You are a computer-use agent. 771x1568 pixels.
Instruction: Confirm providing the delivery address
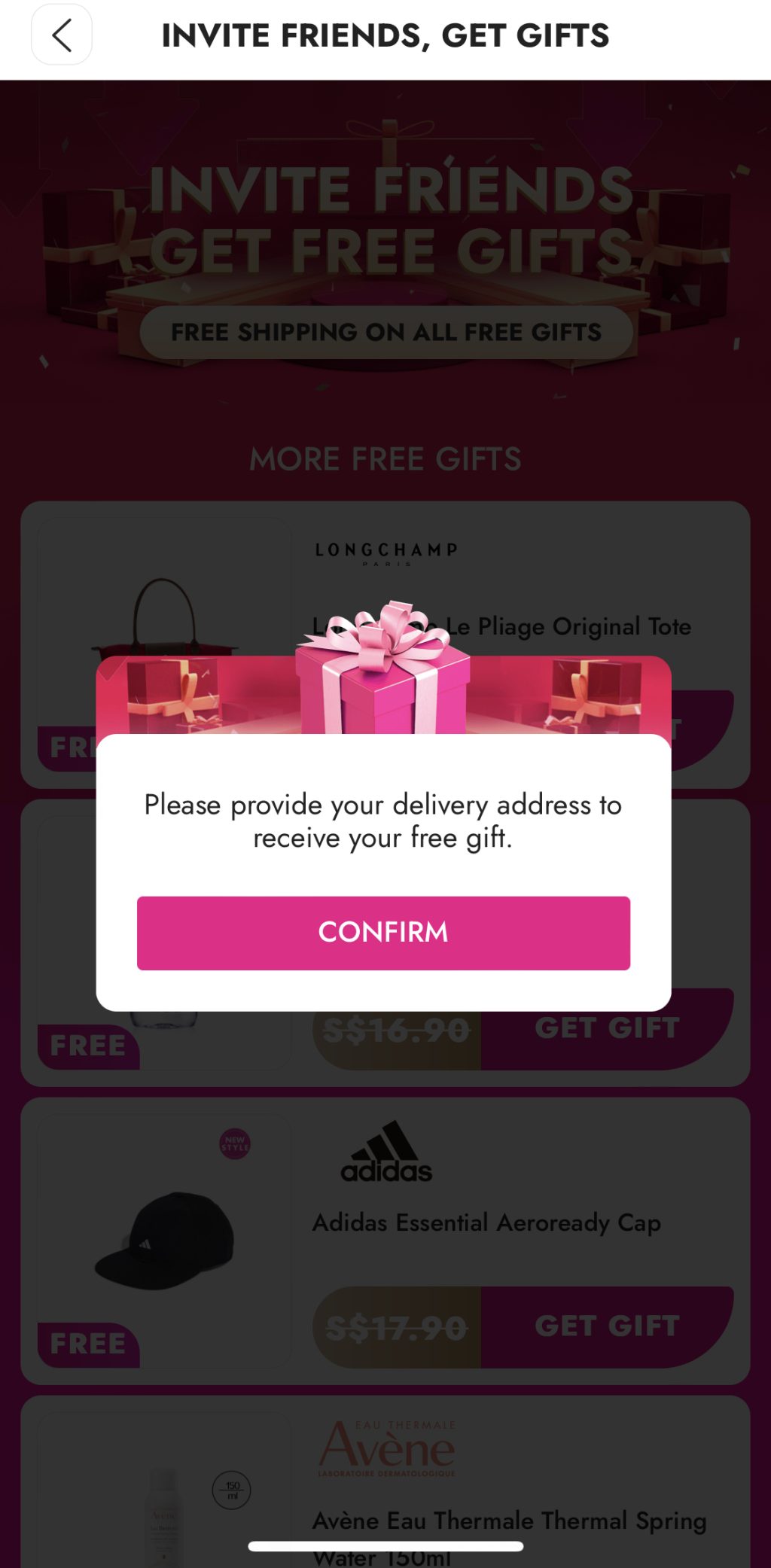[x=383, y=933]
